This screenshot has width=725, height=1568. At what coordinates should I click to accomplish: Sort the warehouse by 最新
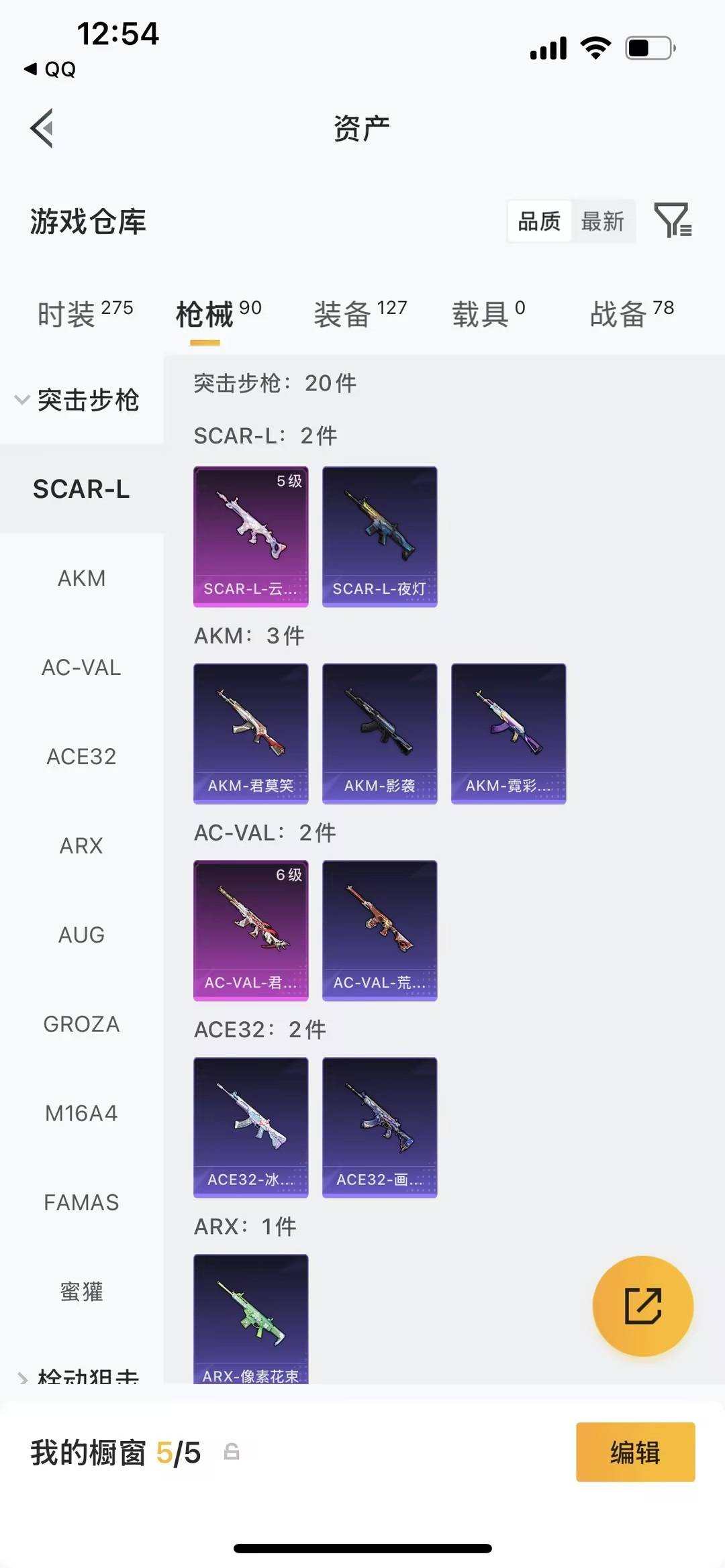coord(602,221)
